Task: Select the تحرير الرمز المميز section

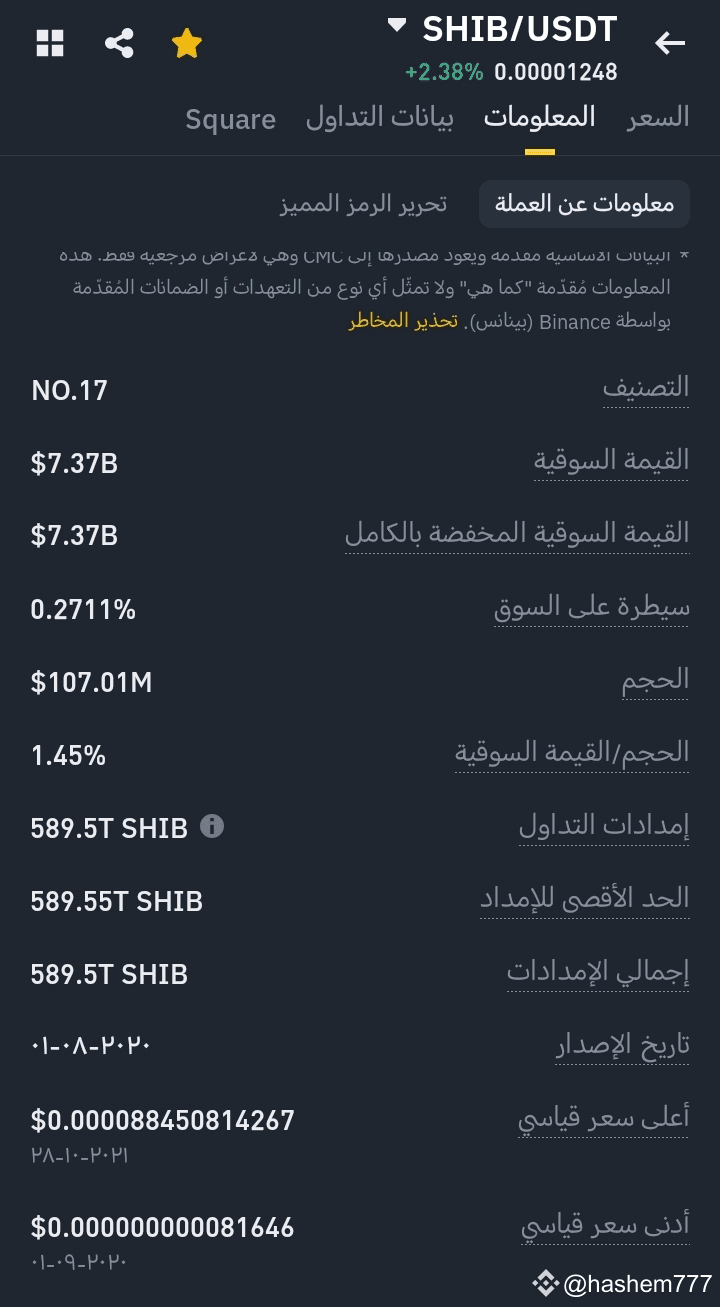Action: pos(363,205)
